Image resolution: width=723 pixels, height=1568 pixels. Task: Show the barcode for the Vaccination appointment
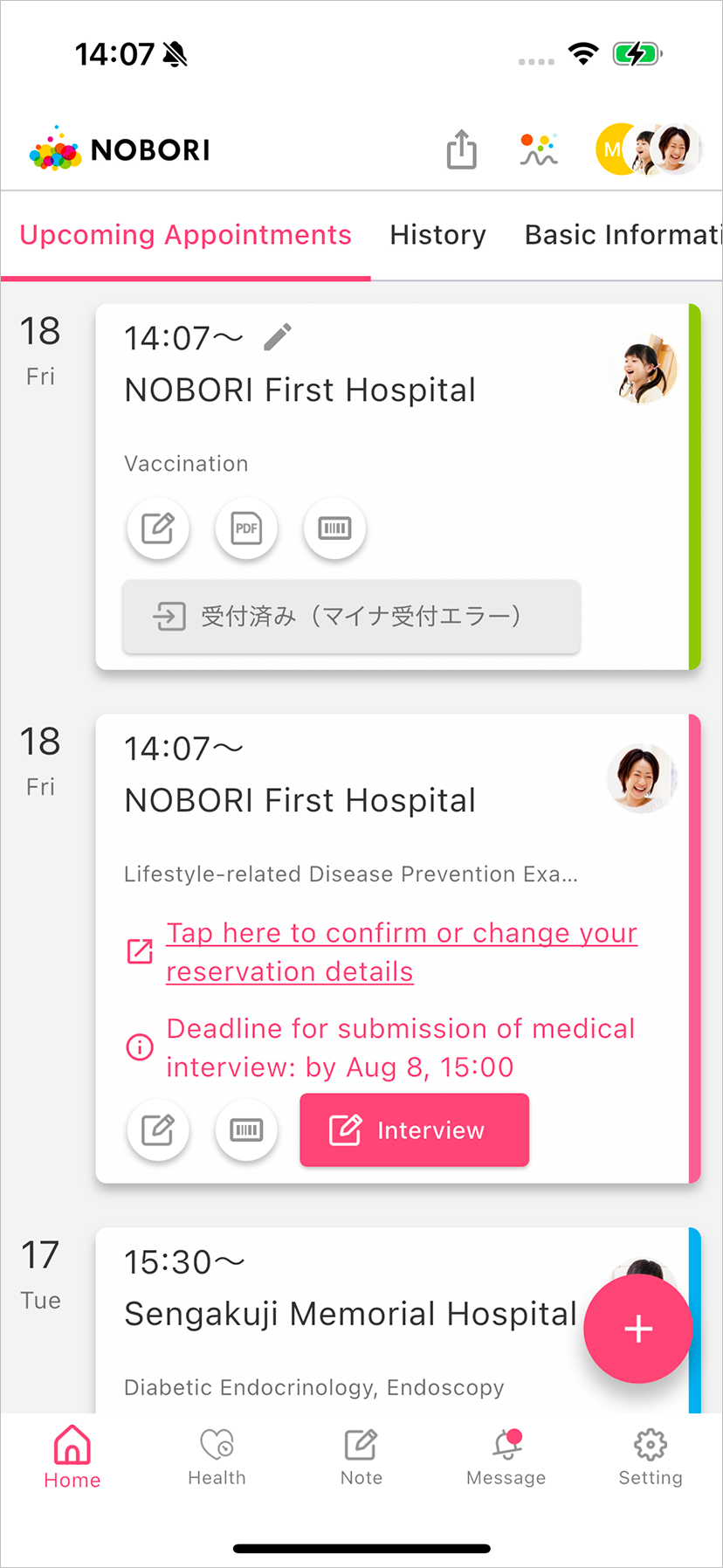[334, 528]
